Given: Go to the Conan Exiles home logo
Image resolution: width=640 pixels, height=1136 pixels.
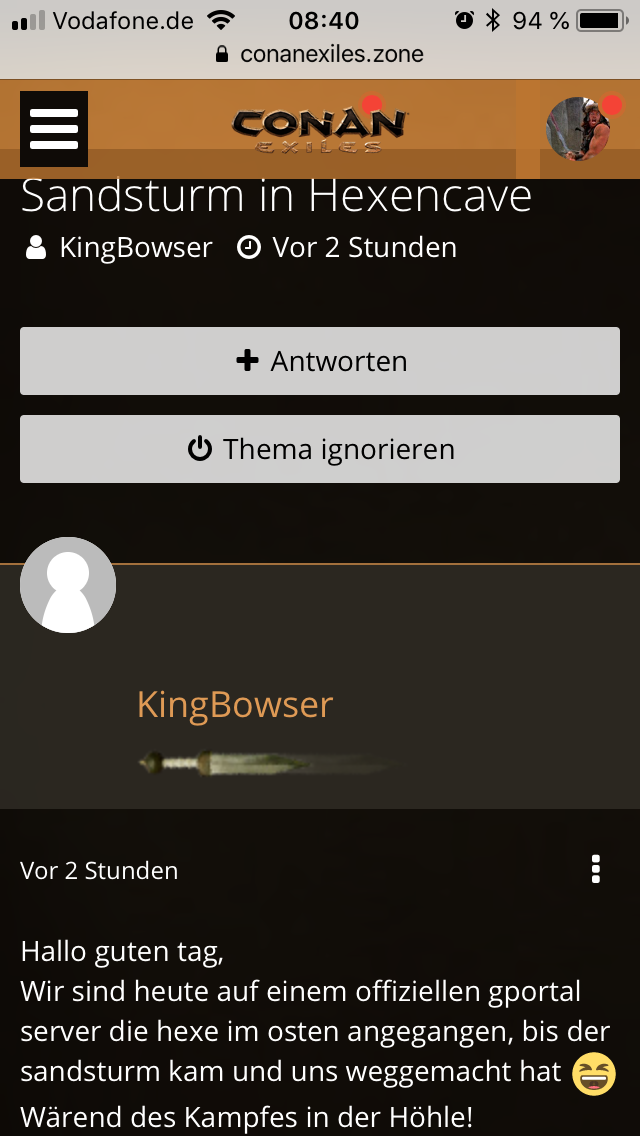Looking at the screenshot, I should click(x=319, y=129).
